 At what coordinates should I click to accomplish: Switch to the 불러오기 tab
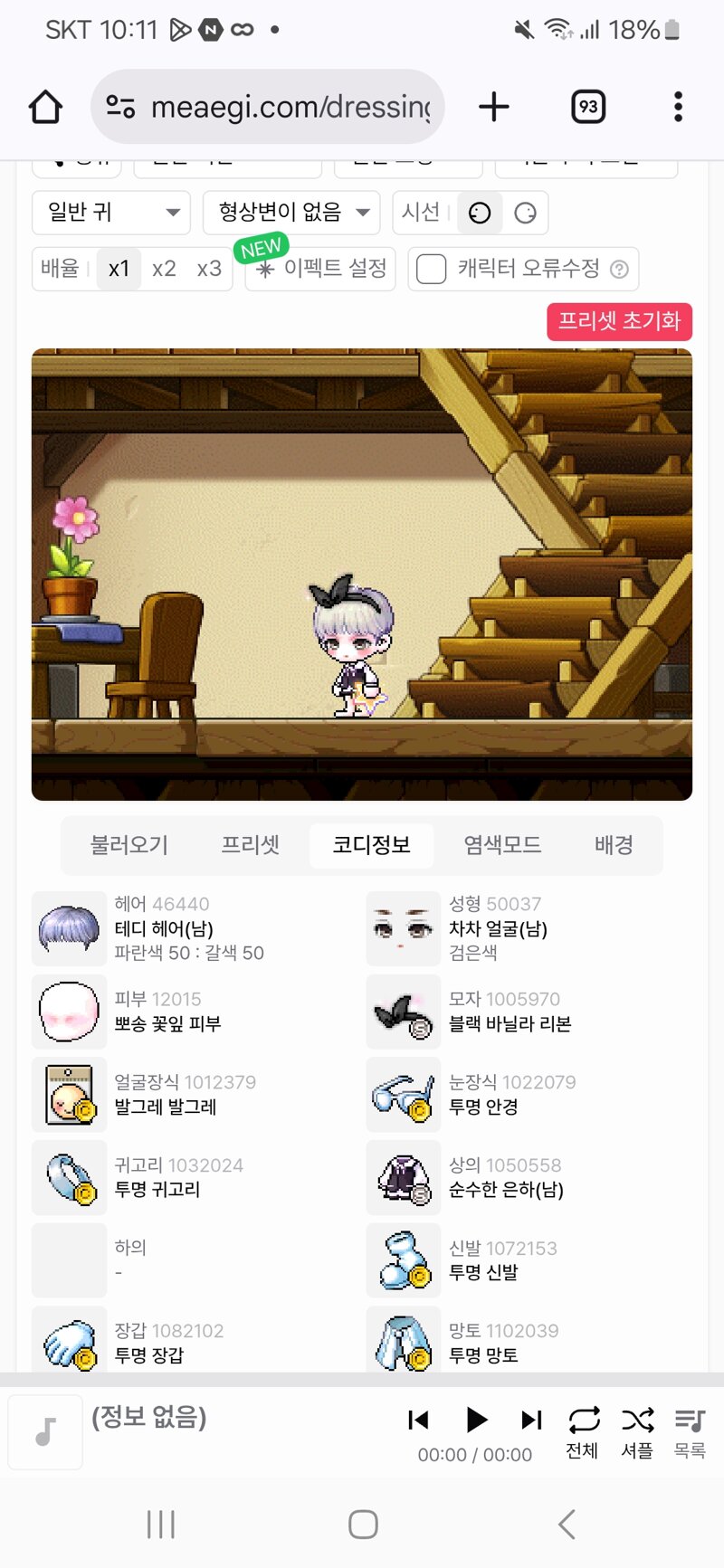pos(129,845)
